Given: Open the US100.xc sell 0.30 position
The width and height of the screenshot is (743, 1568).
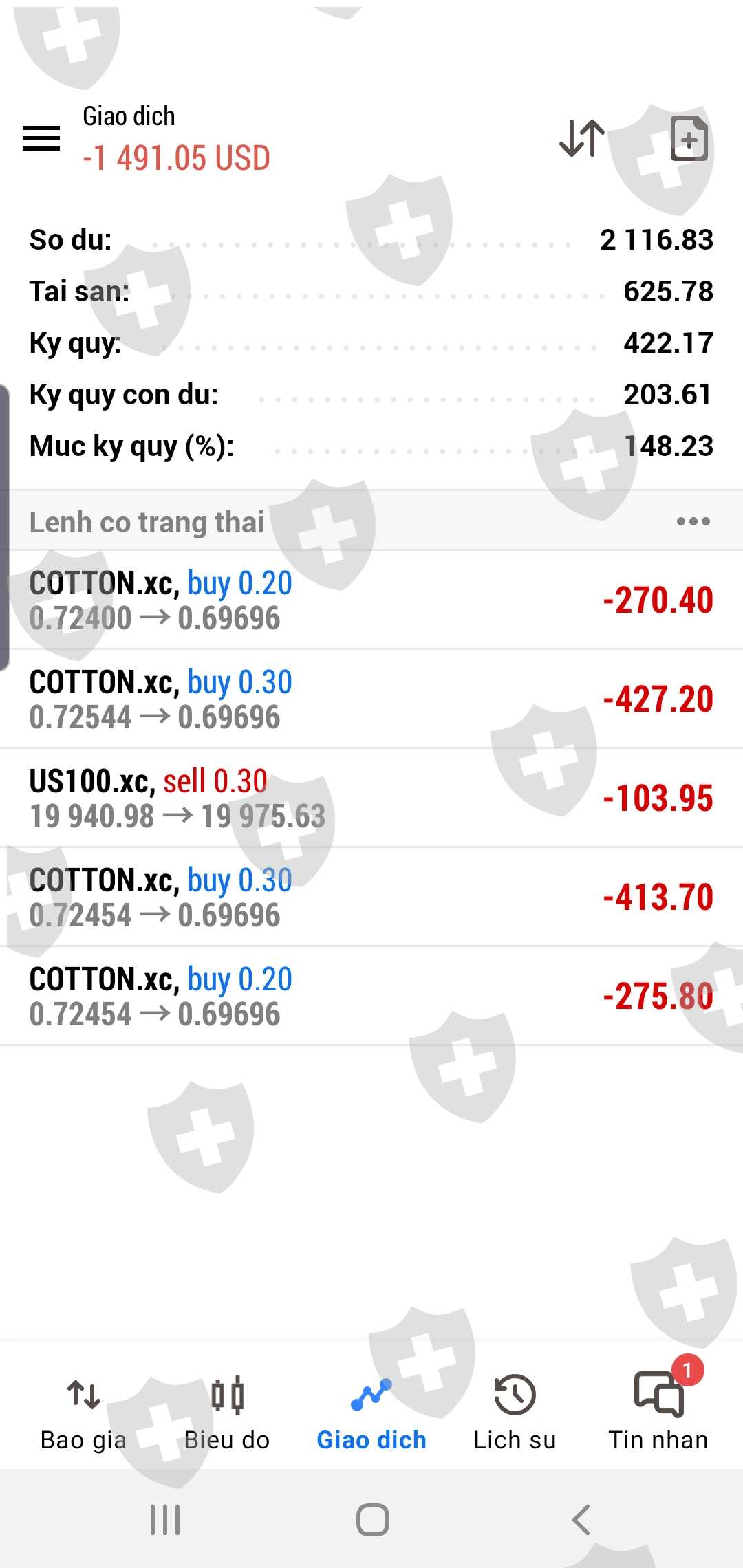Looking at the screenshot, I should click(x=371, y=798).
